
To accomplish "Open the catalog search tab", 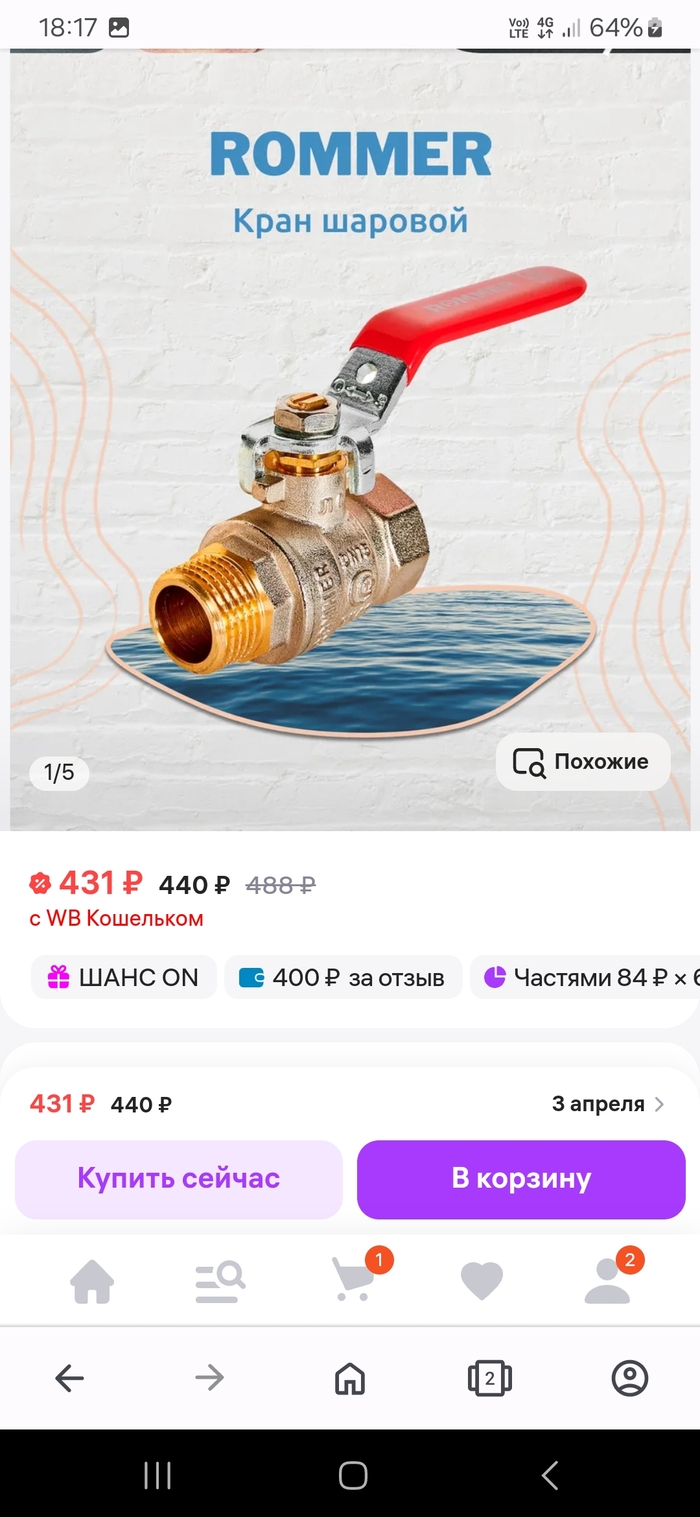I will pyautogui.click(x=220, y=1281).
